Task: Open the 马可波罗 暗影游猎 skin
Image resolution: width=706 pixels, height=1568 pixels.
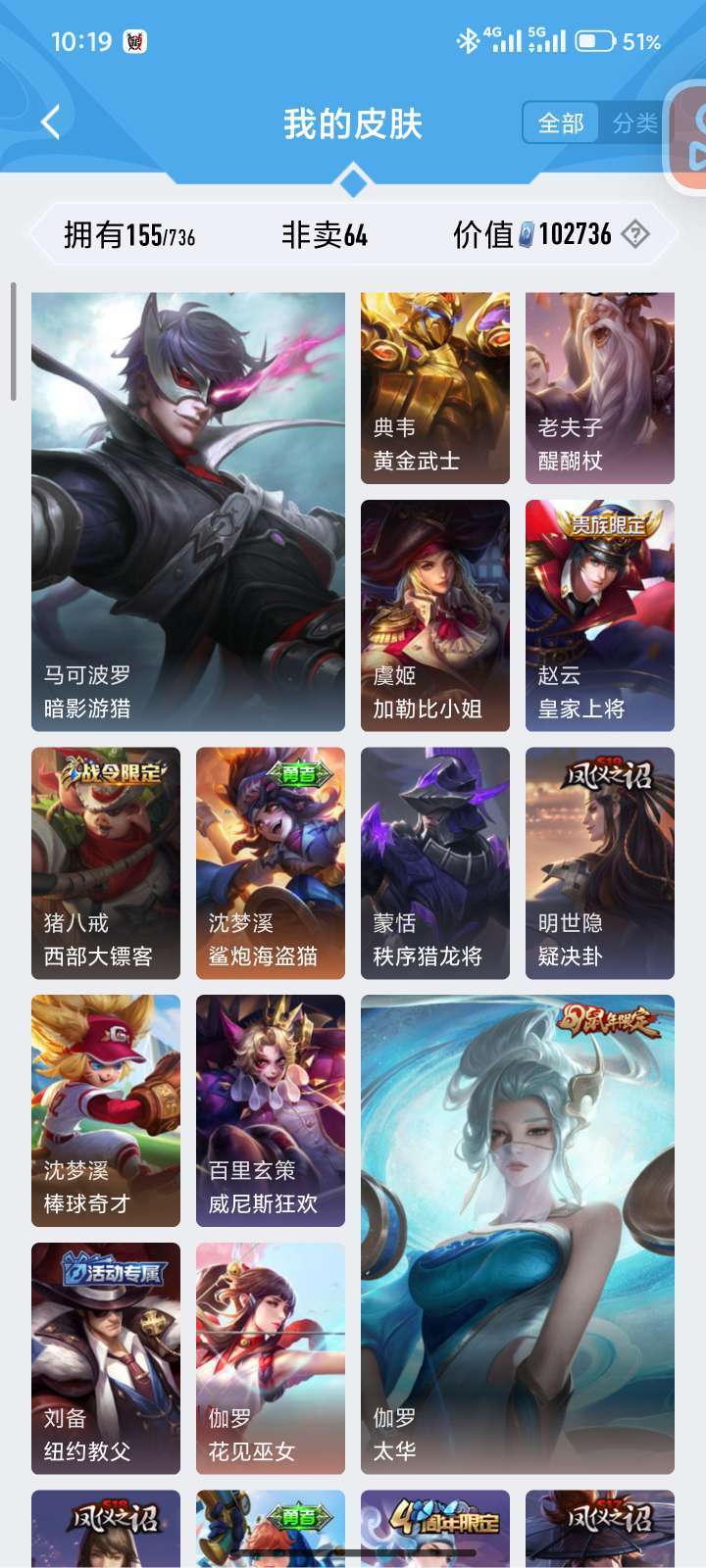Action: (x=188, y=512)
